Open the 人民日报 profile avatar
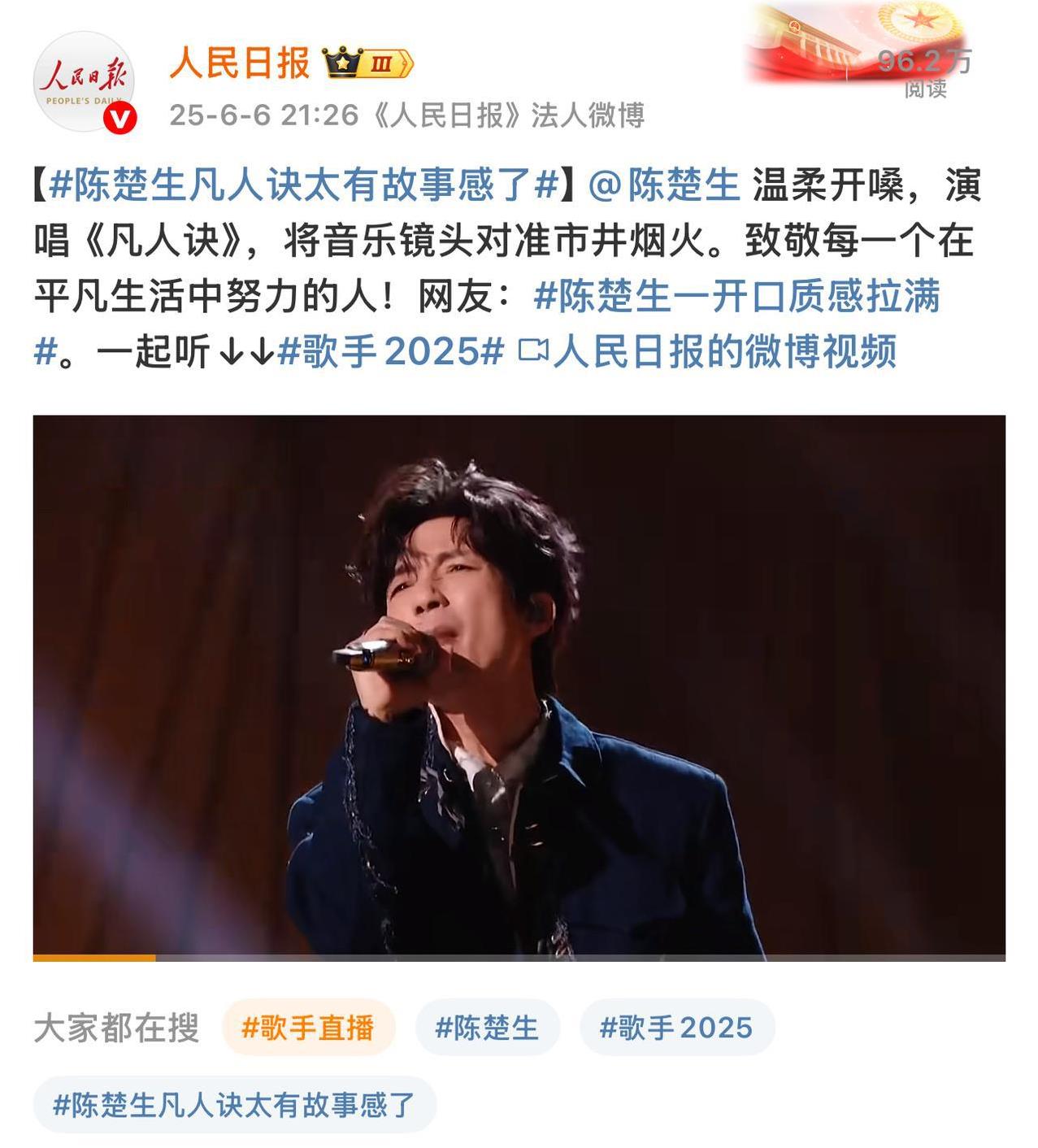 pos(85,81)
